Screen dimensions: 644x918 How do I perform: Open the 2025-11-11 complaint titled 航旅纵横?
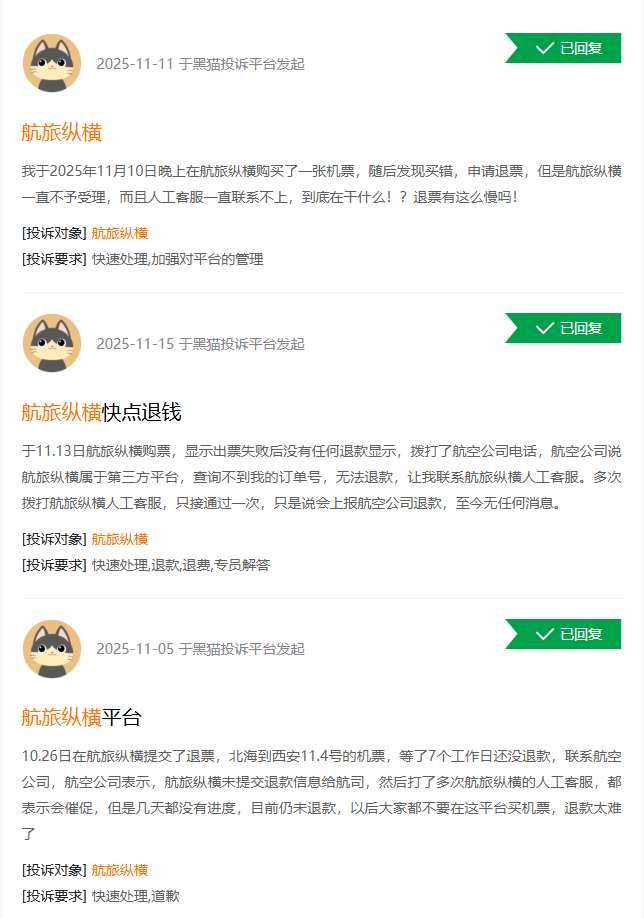(62, 133)
